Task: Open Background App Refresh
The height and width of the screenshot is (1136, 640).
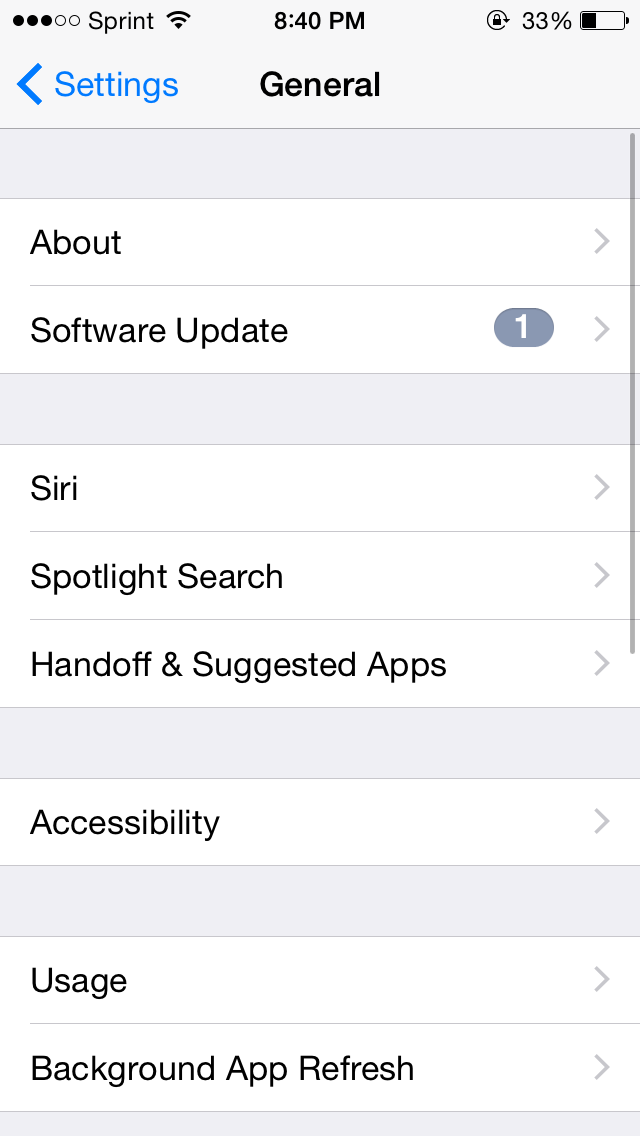Action: tap(320, 1068)
